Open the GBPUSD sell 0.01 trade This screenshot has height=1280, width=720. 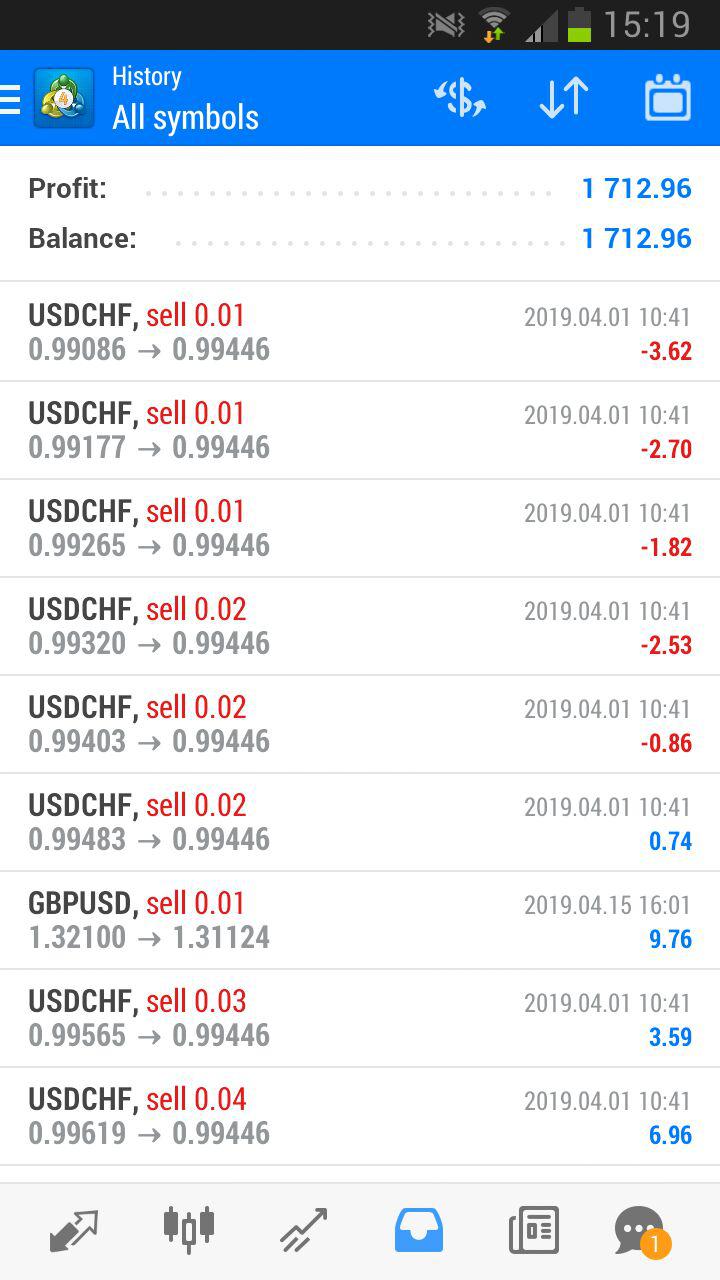point(360,920)
